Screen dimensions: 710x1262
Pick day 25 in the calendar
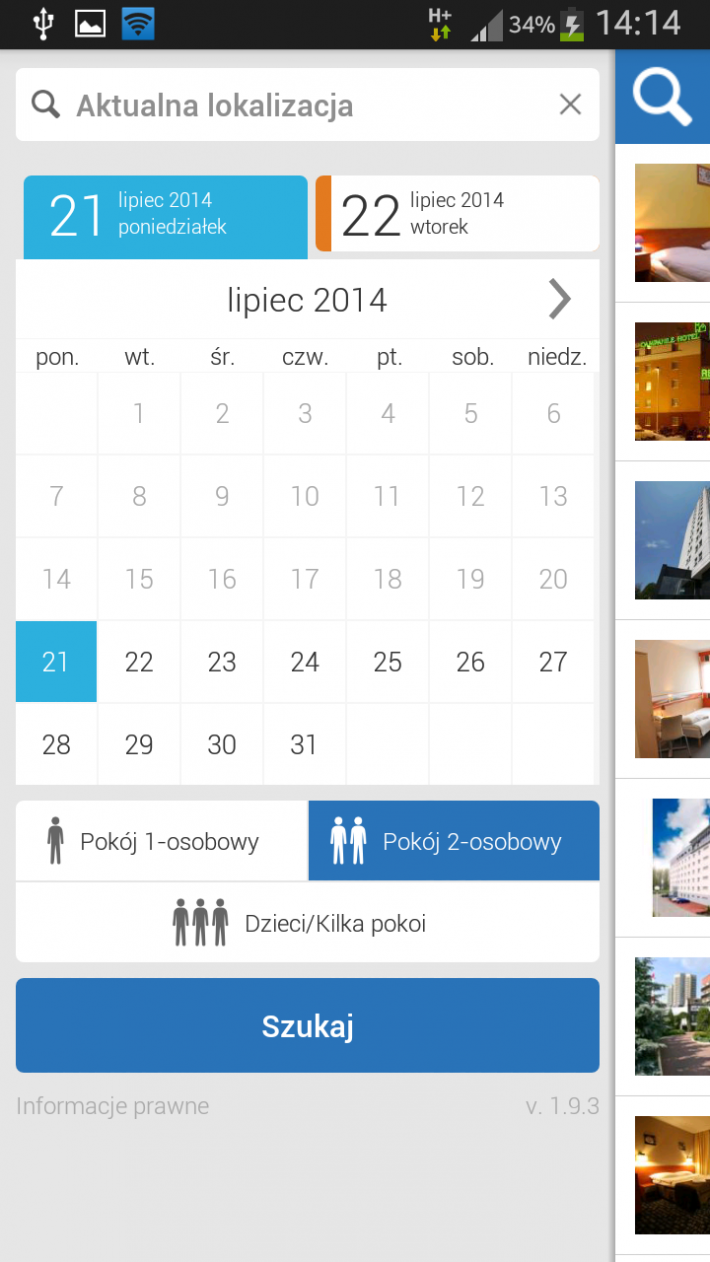(387, 662)
